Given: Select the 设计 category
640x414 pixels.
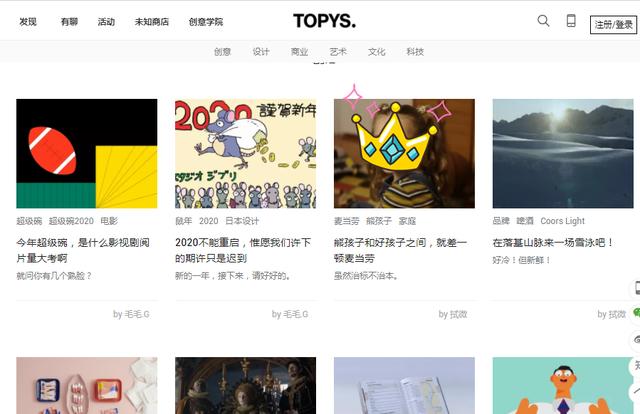Looking at the screenshot, I should [x=261, y=51].
